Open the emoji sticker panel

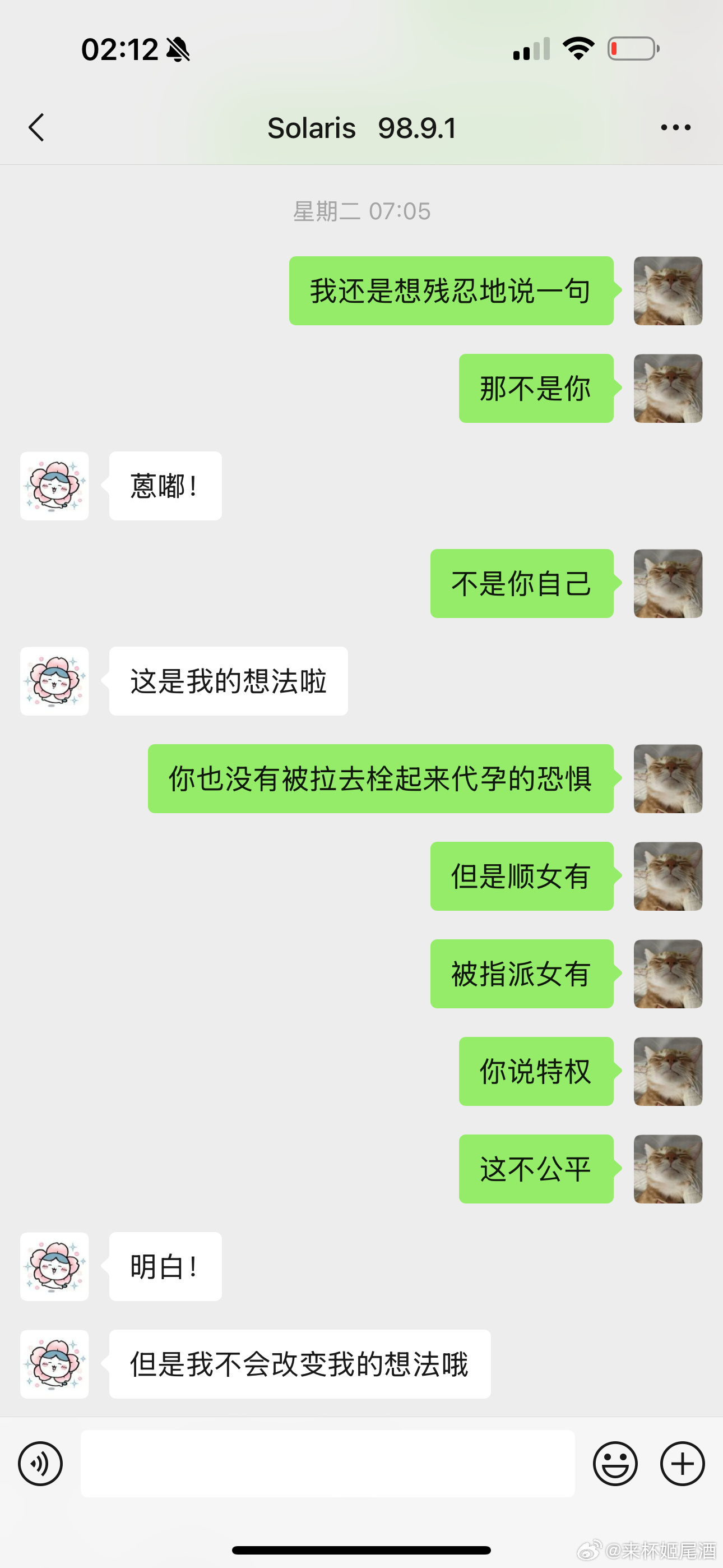tap(615, 1463)
